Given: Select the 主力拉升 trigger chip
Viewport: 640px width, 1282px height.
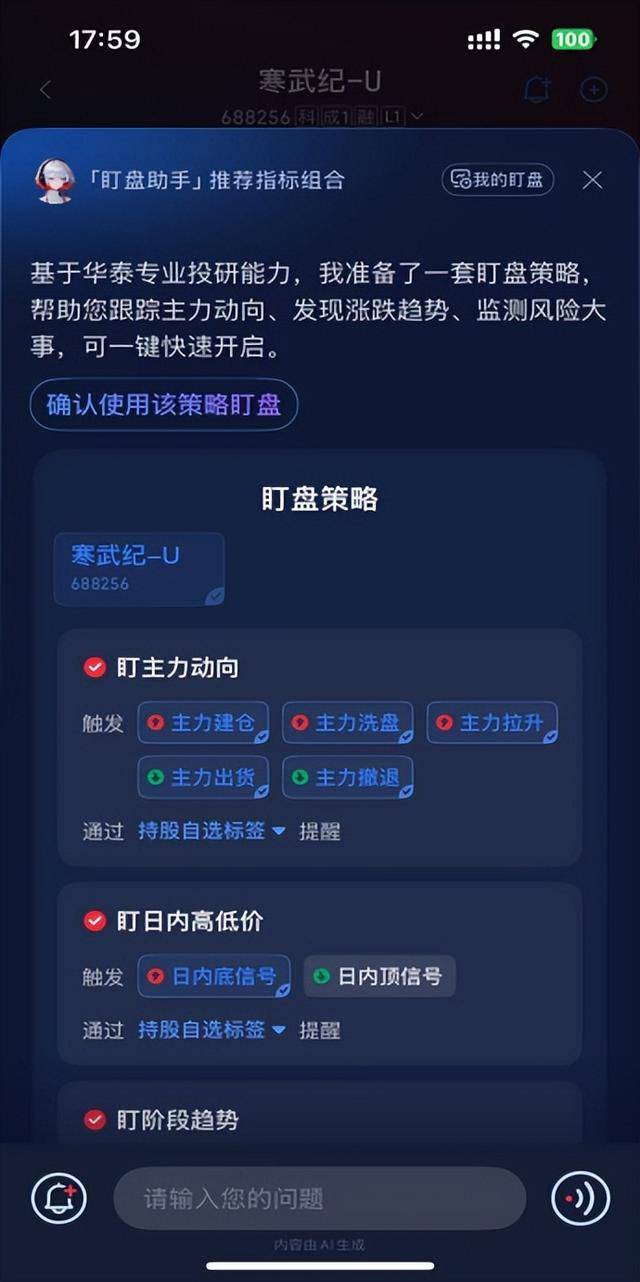Looking at the screenshot, I should pos(491,722).
